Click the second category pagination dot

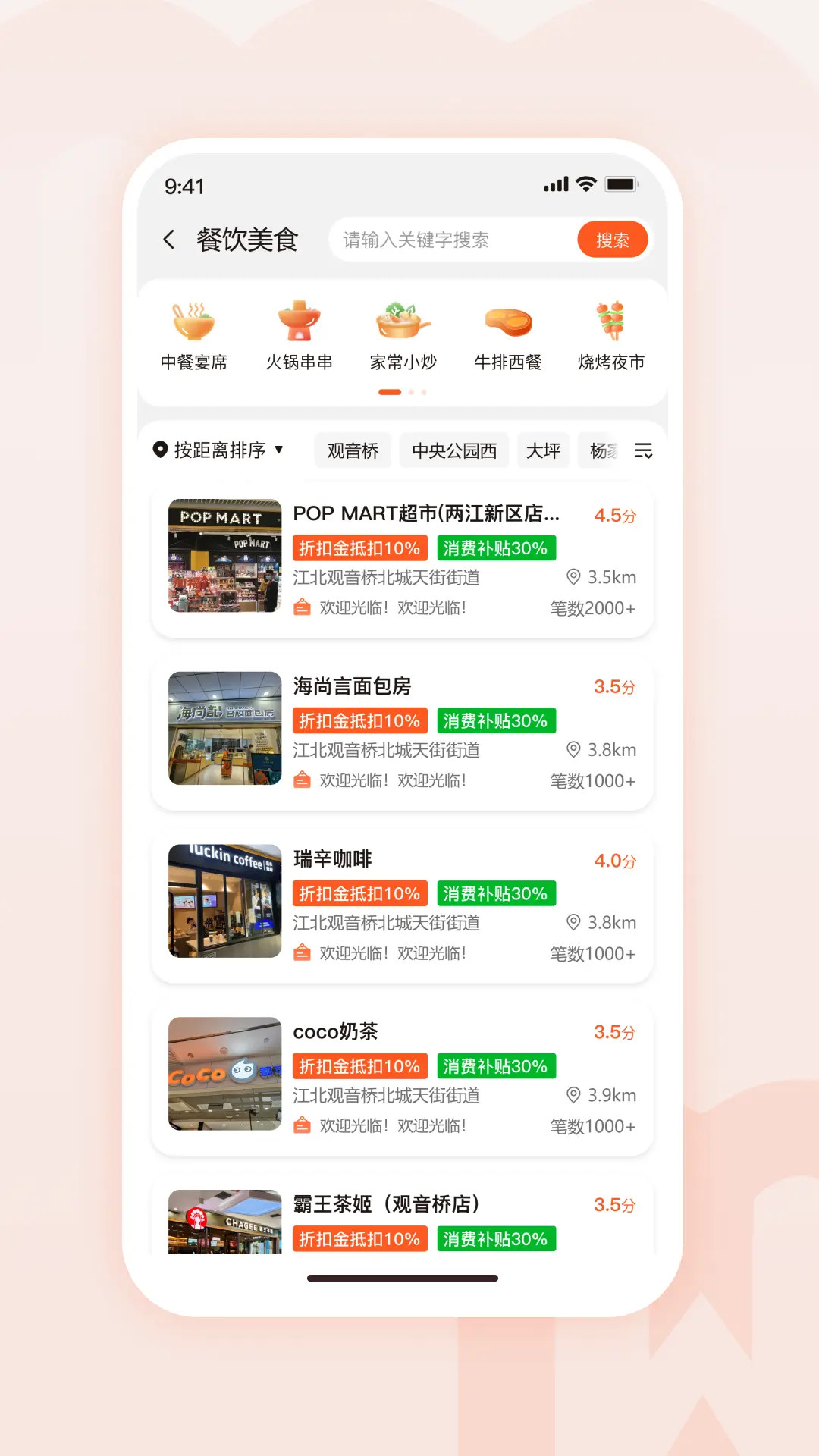click(410, 392)
